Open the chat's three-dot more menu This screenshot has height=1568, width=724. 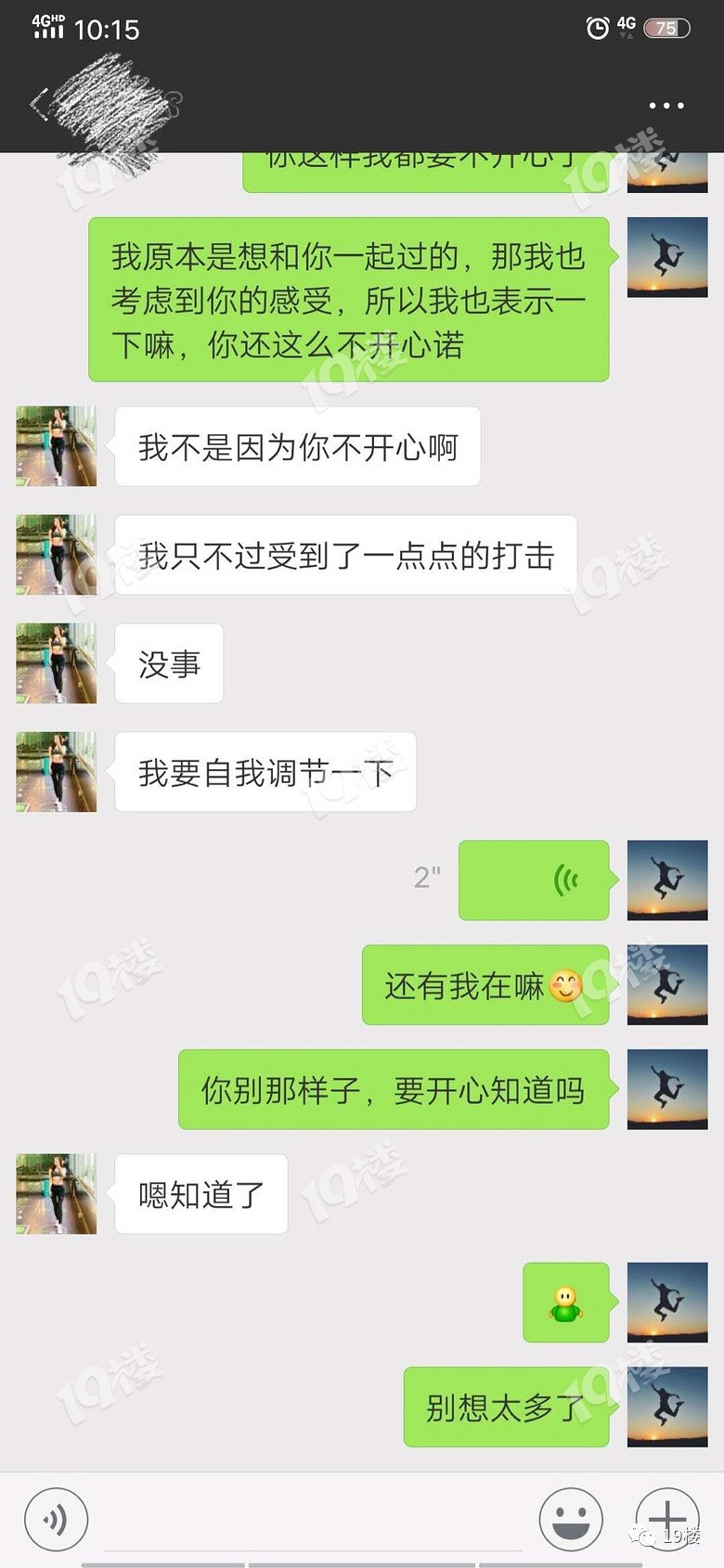(666, 106)
